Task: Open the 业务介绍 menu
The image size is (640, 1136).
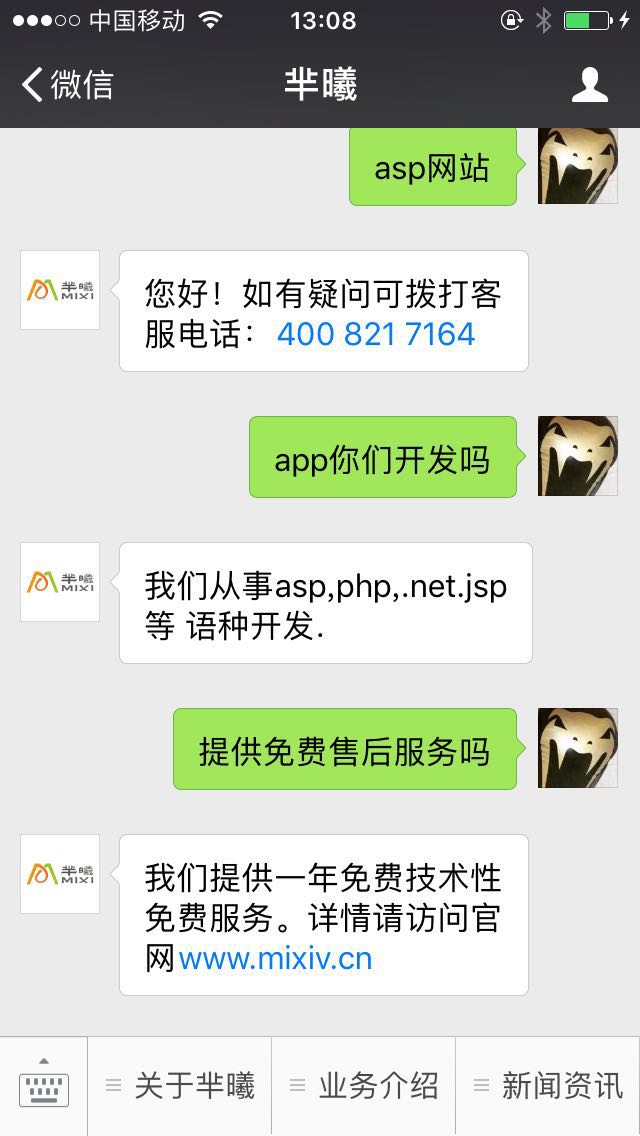Action: click(365, 1086)
